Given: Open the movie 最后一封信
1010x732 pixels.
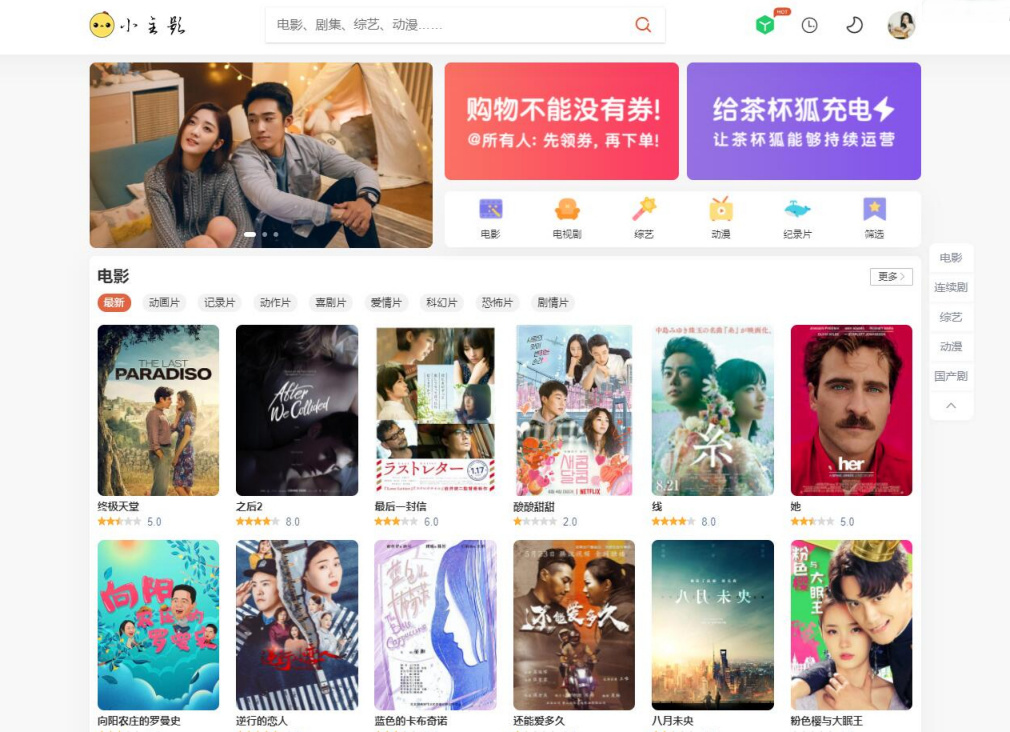Looking at the screenshot, I should pos(435,410).
